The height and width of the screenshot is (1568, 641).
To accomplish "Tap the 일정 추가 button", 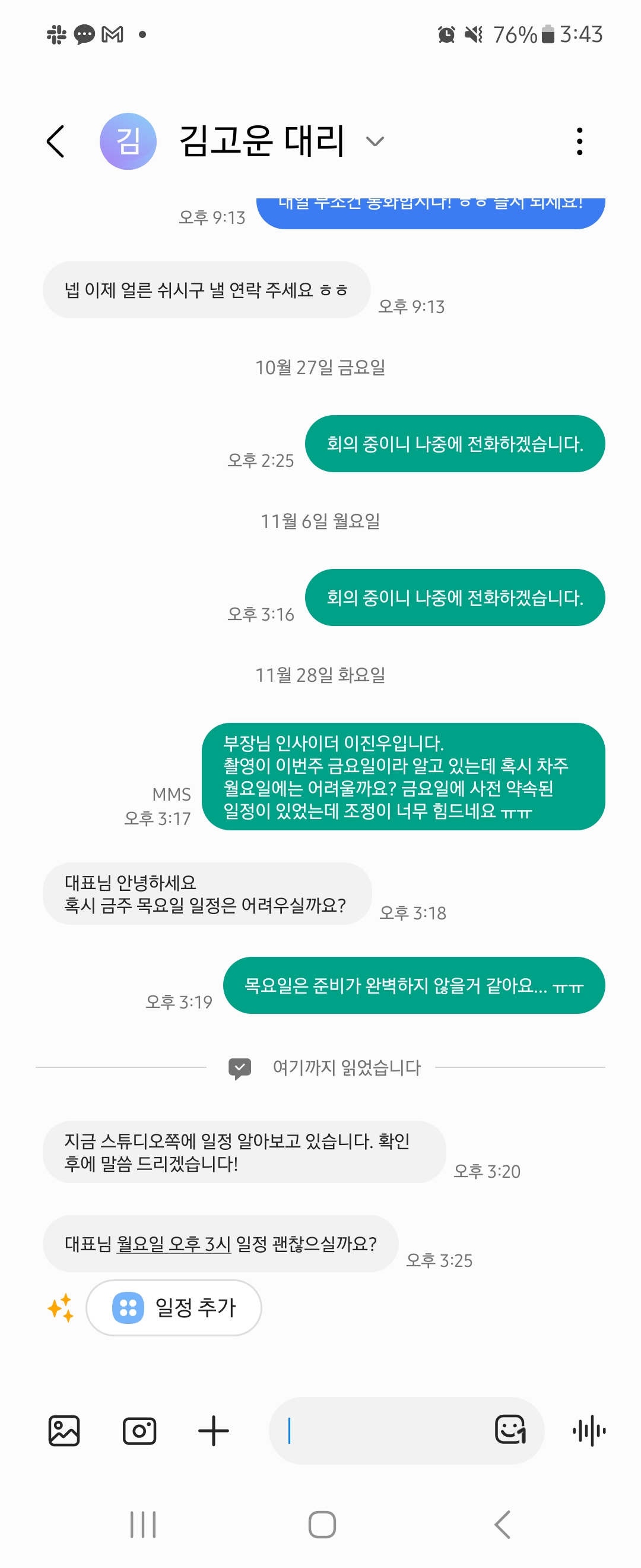I will [x=174, y=1307].
